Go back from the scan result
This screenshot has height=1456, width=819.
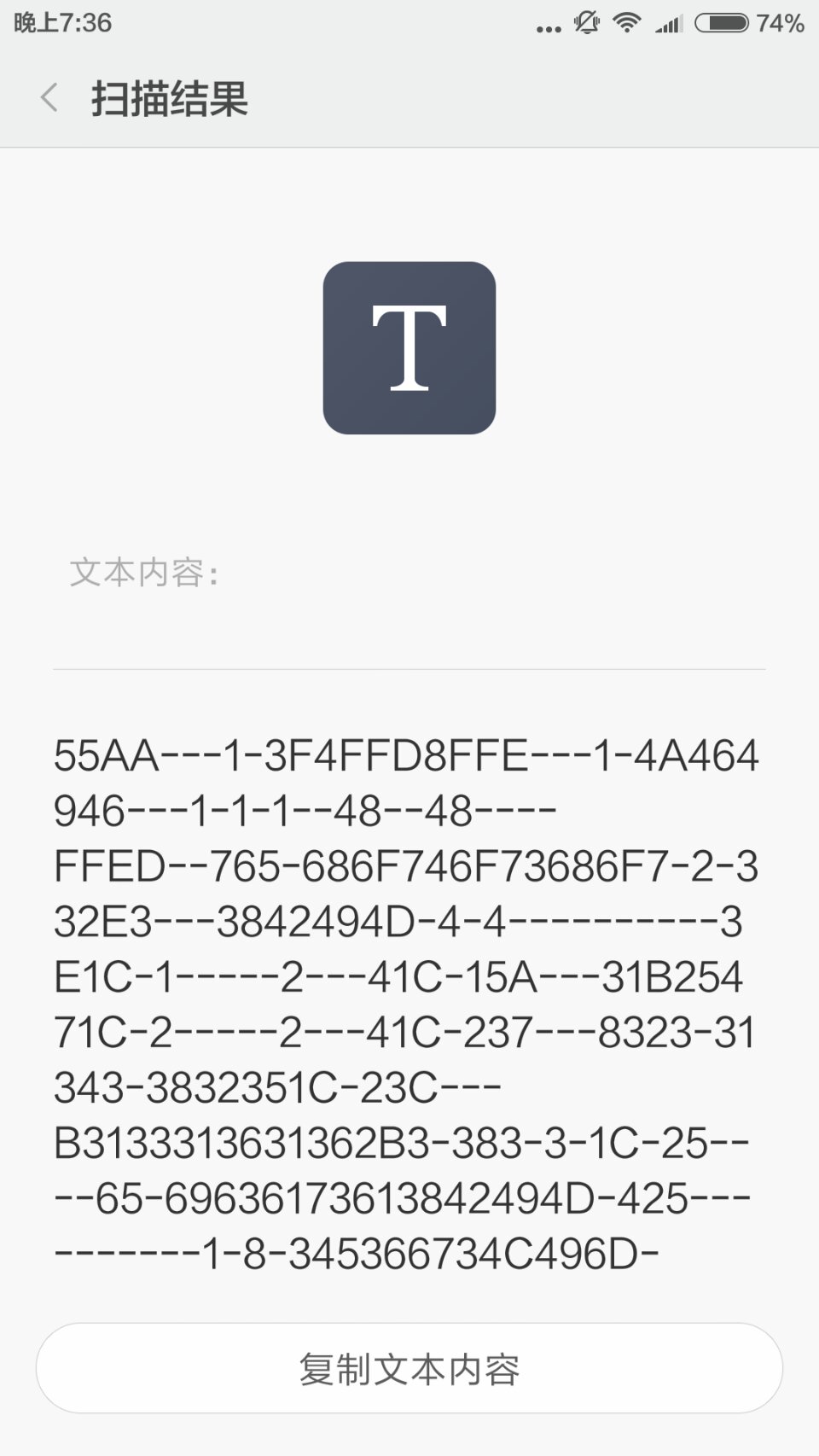[x=49, y=98]
